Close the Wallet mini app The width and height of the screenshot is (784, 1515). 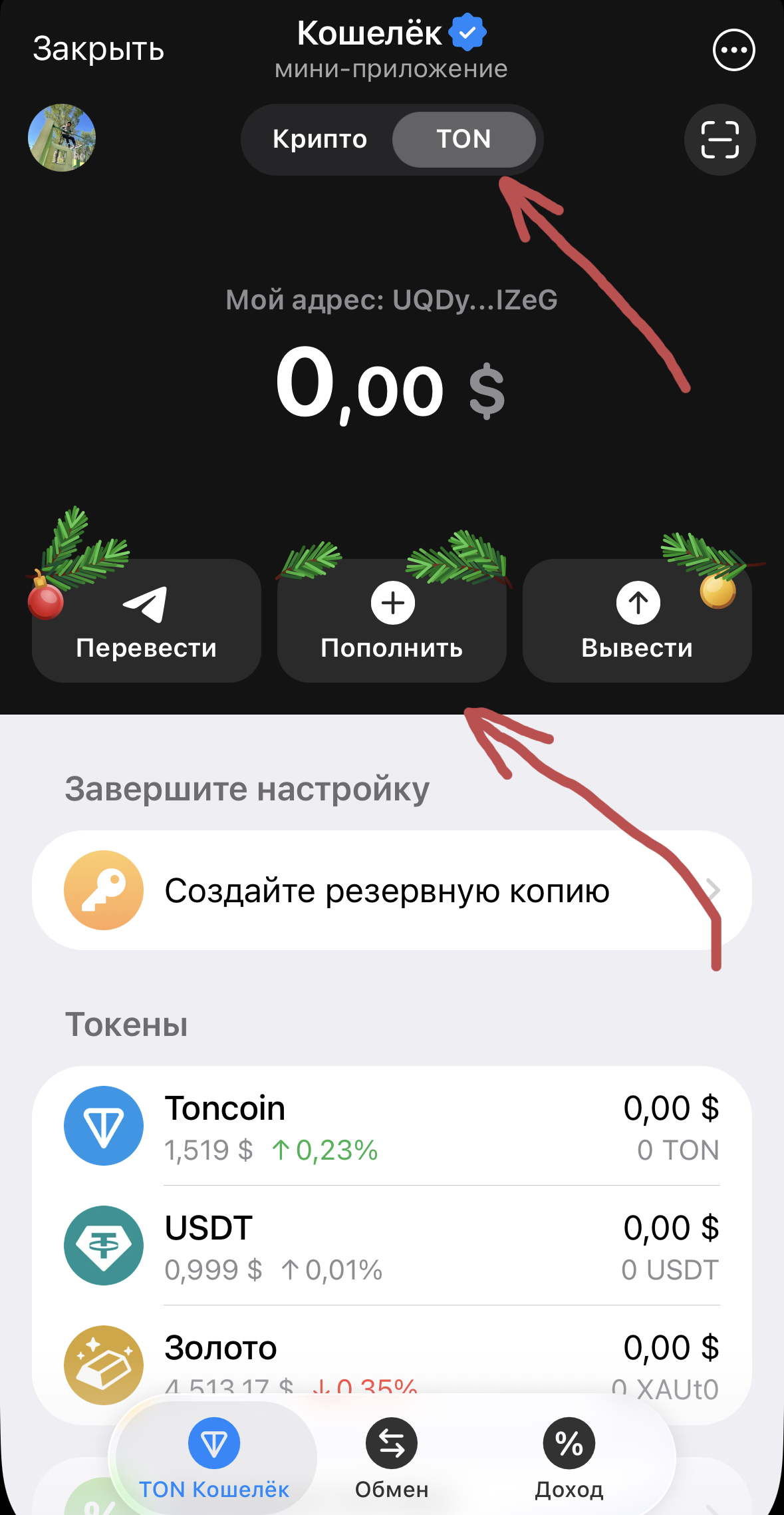pos(98,49)
